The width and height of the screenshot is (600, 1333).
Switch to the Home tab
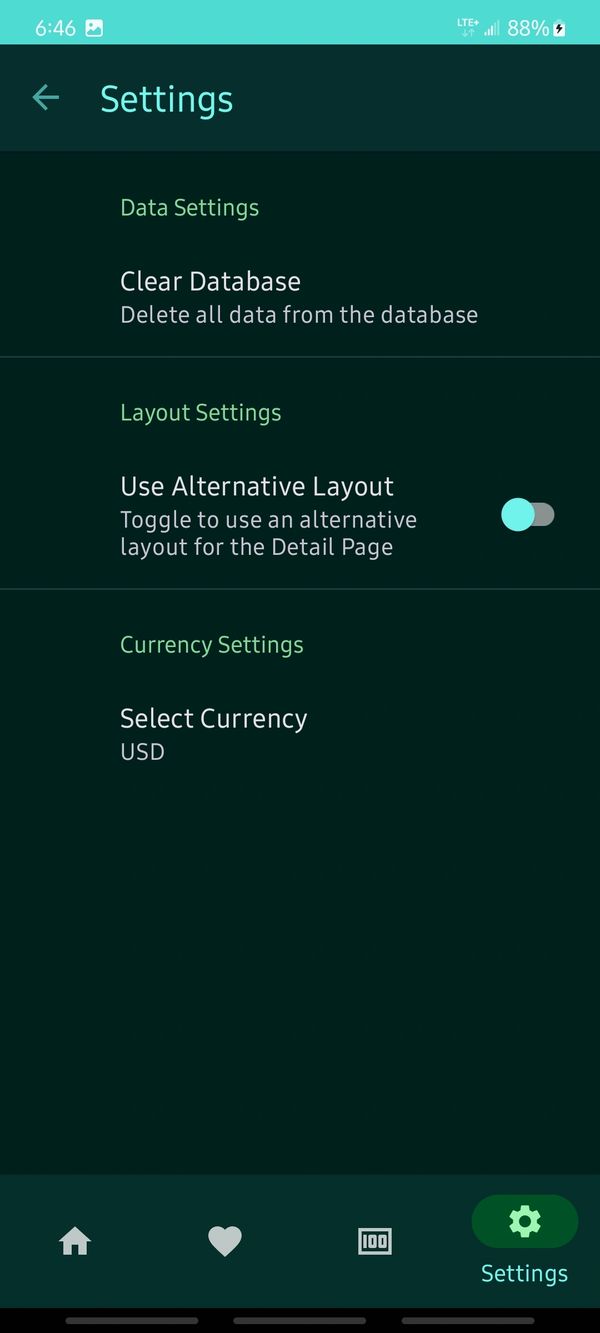point(75,1241)
